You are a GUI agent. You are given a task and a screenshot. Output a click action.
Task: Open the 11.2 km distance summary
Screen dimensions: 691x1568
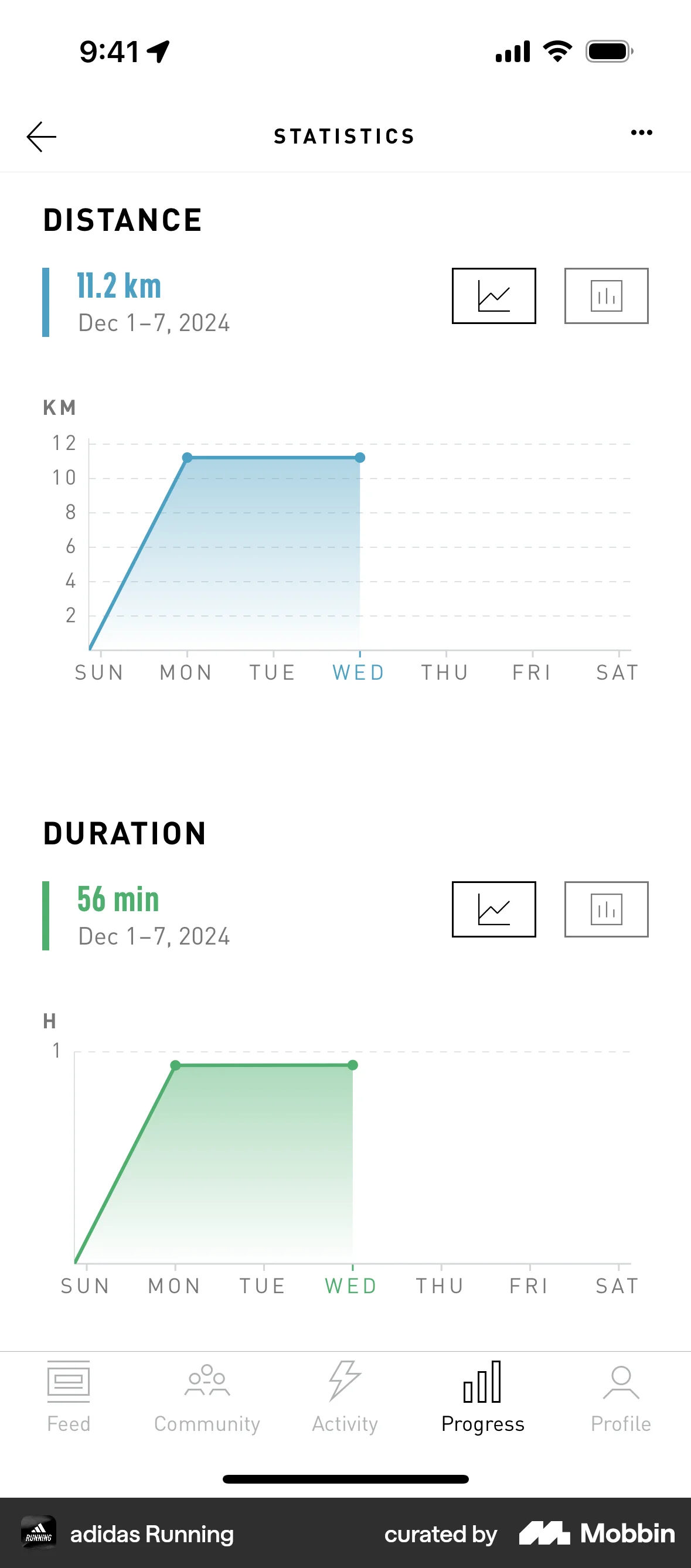[x=118, y=285]
